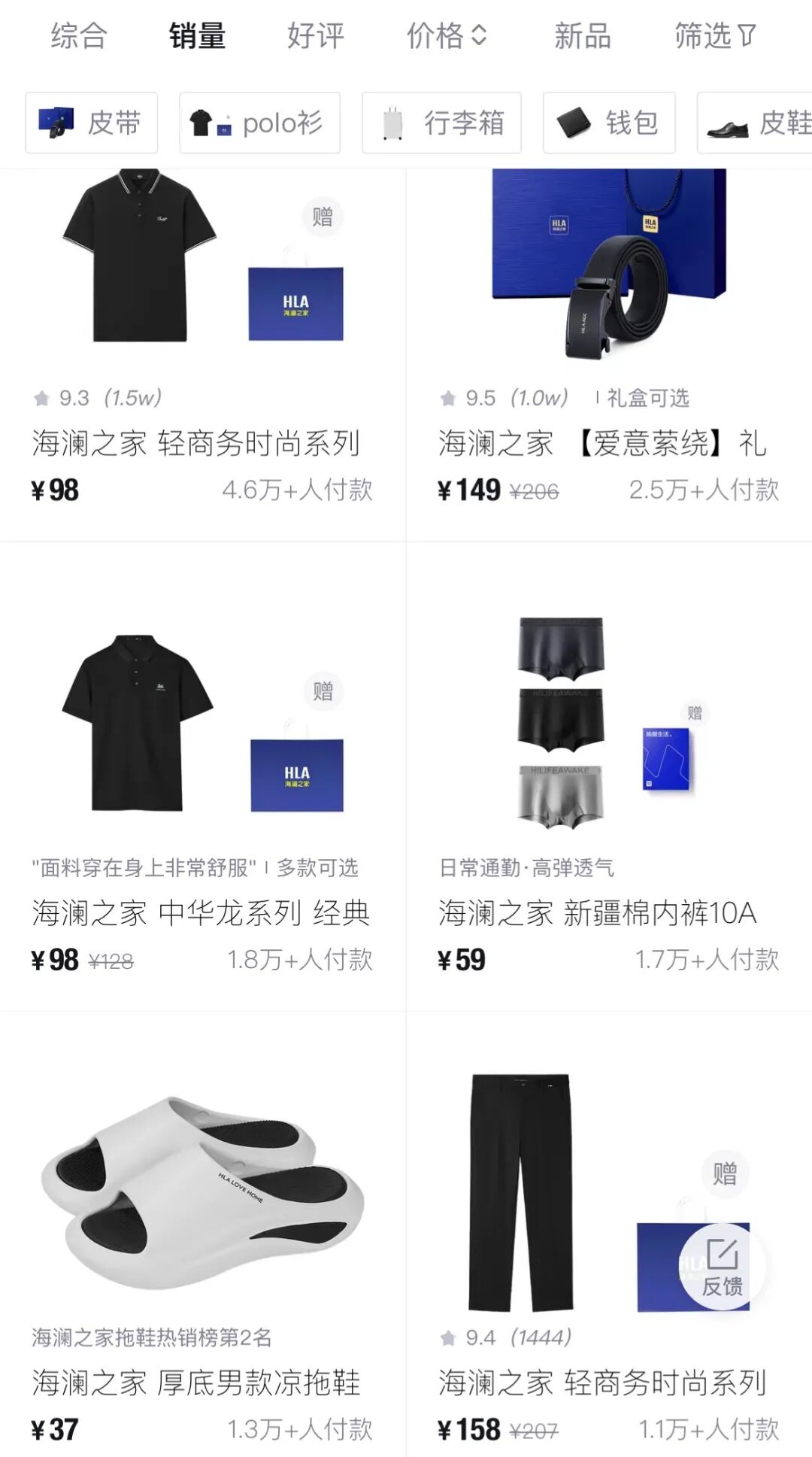Open the ¥98 轻商务时尚系列 polo shirt listing
This screenshot has width=812, height=1457.
[x=202, y=354]
